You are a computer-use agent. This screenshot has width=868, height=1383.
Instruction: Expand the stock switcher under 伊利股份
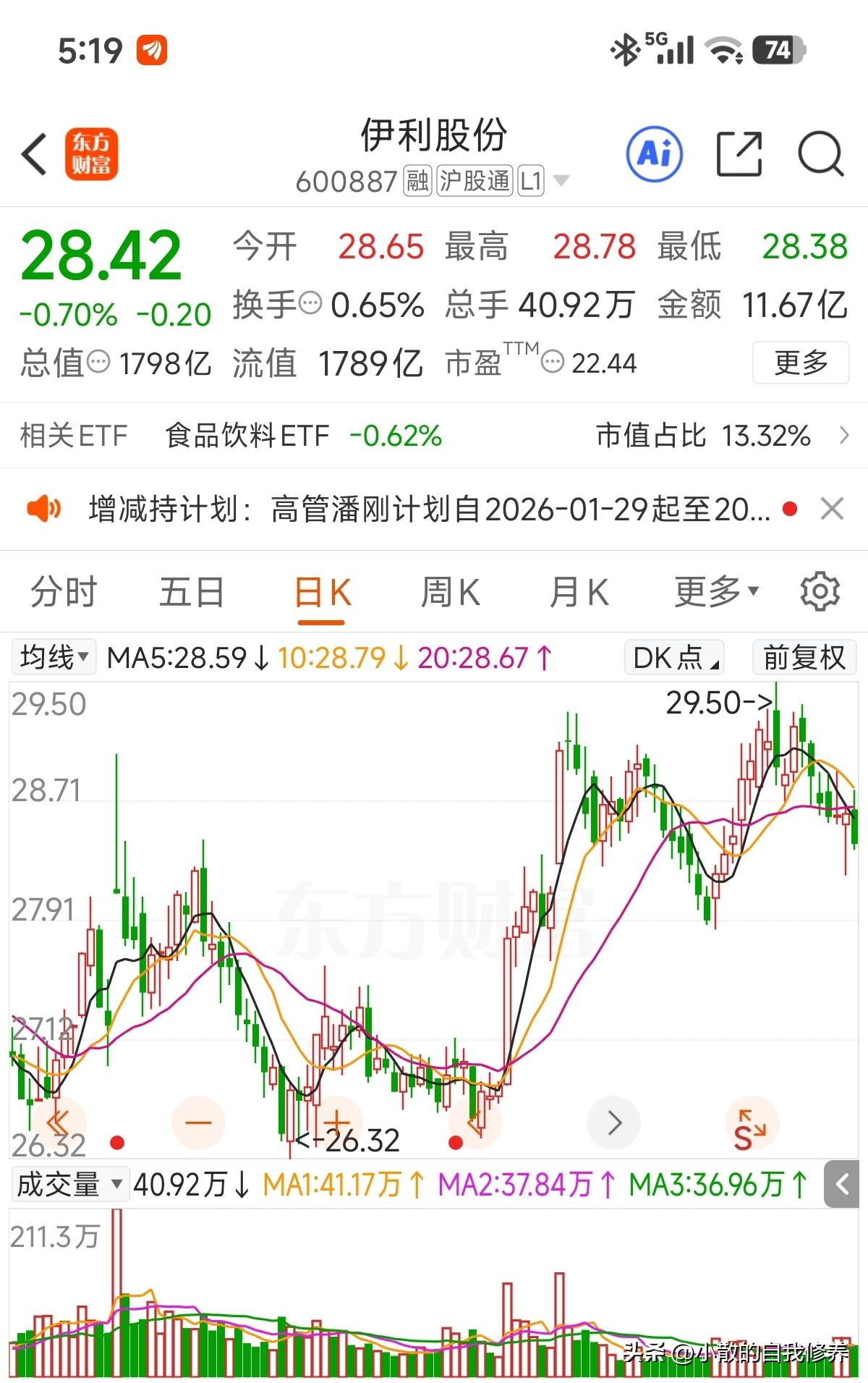click(561, 181)
